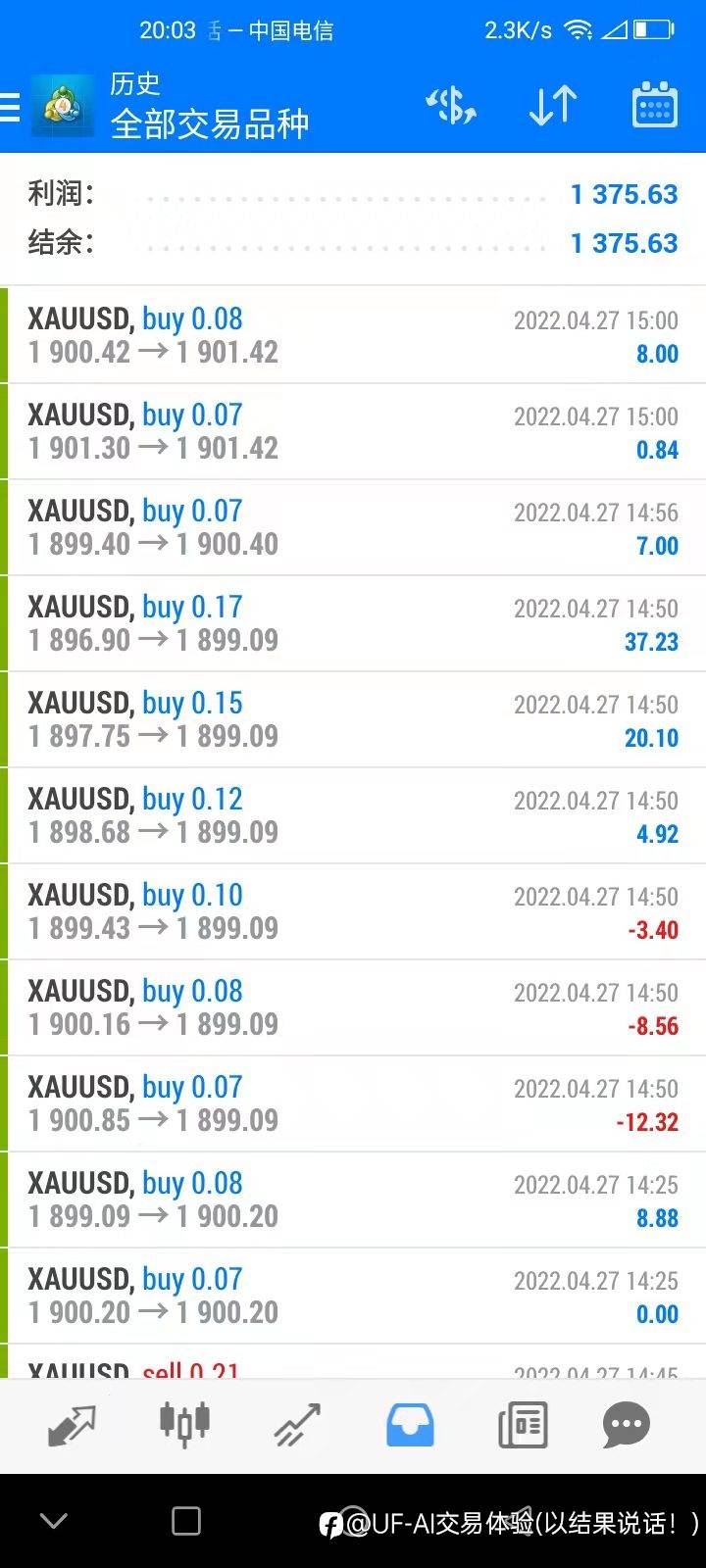Select the buy 0.17 trade with 37.23 profit
706x1568 pixels.
pos(353,623)
